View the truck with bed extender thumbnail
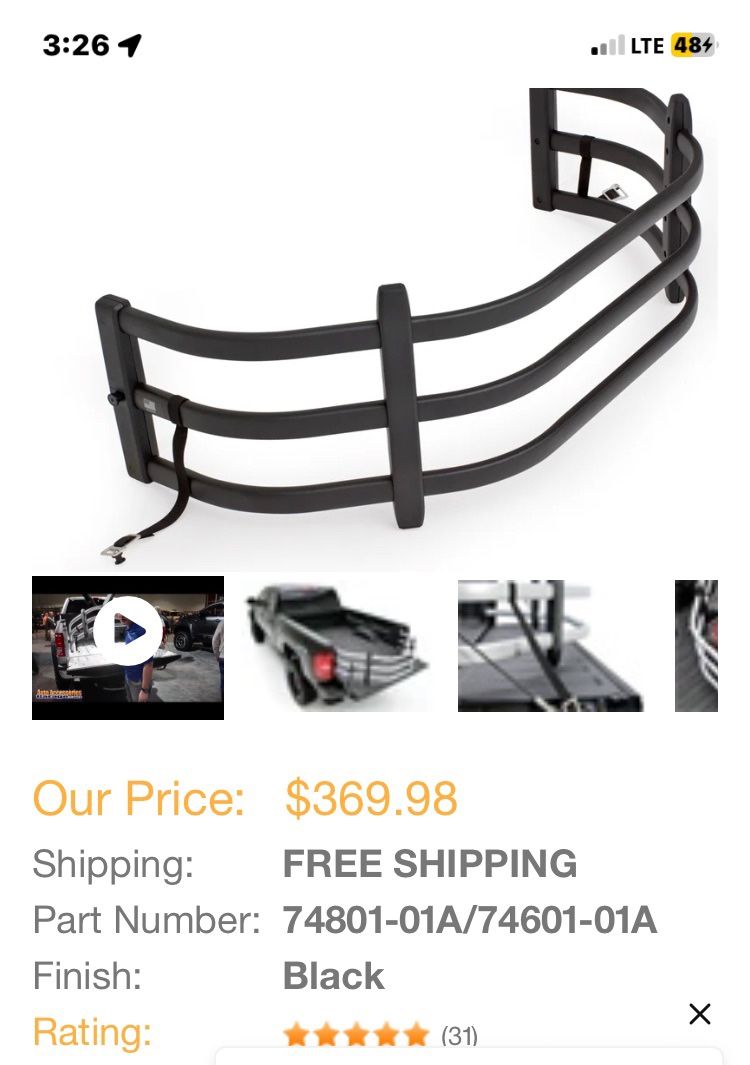The image size is (750, 1065). tap(338, 646)
